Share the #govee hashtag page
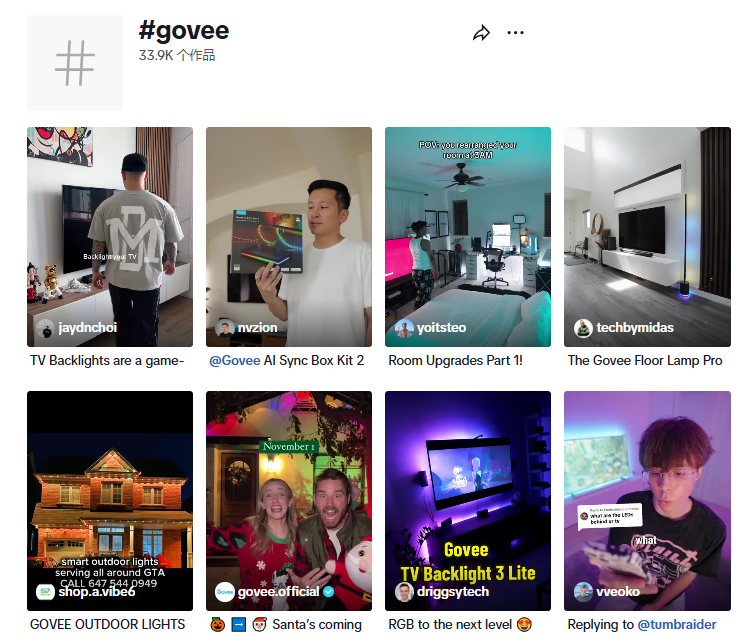Viewport: 742px width, 643px height. [x=481, y=33]
